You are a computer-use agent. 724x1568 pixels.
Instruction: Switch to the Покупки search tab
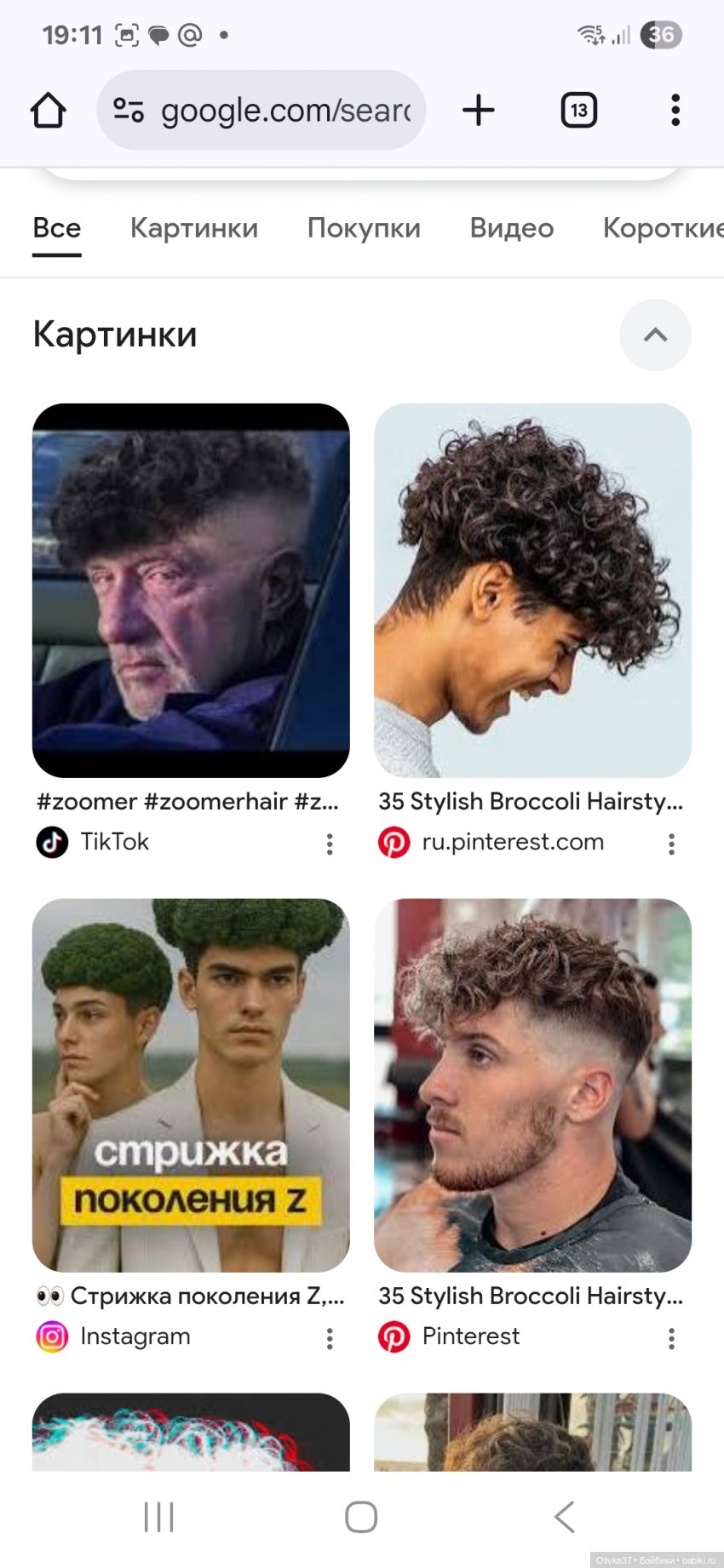(364, 228)
